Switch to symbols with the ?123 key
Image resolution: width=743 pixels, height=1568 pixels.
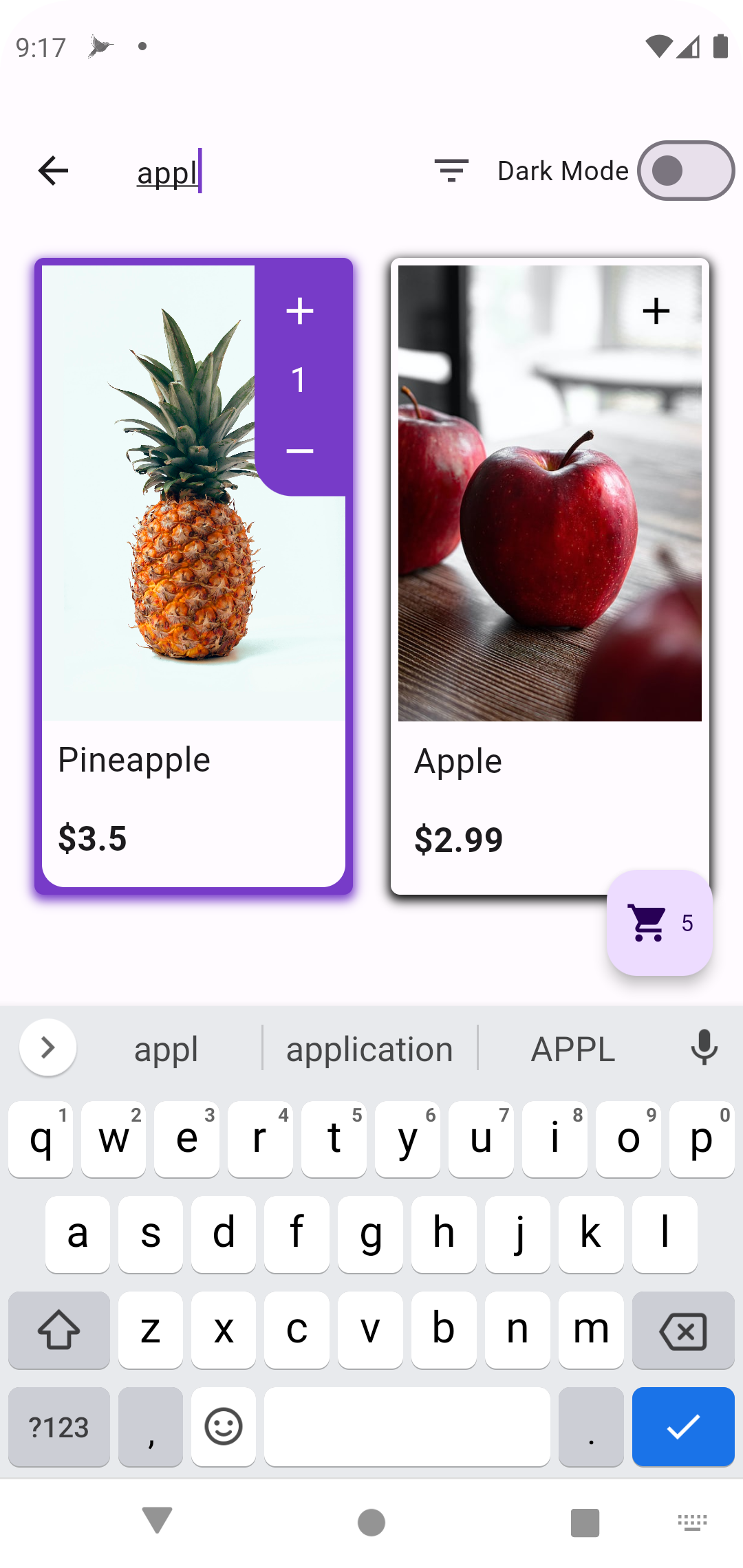[58, 1427]
